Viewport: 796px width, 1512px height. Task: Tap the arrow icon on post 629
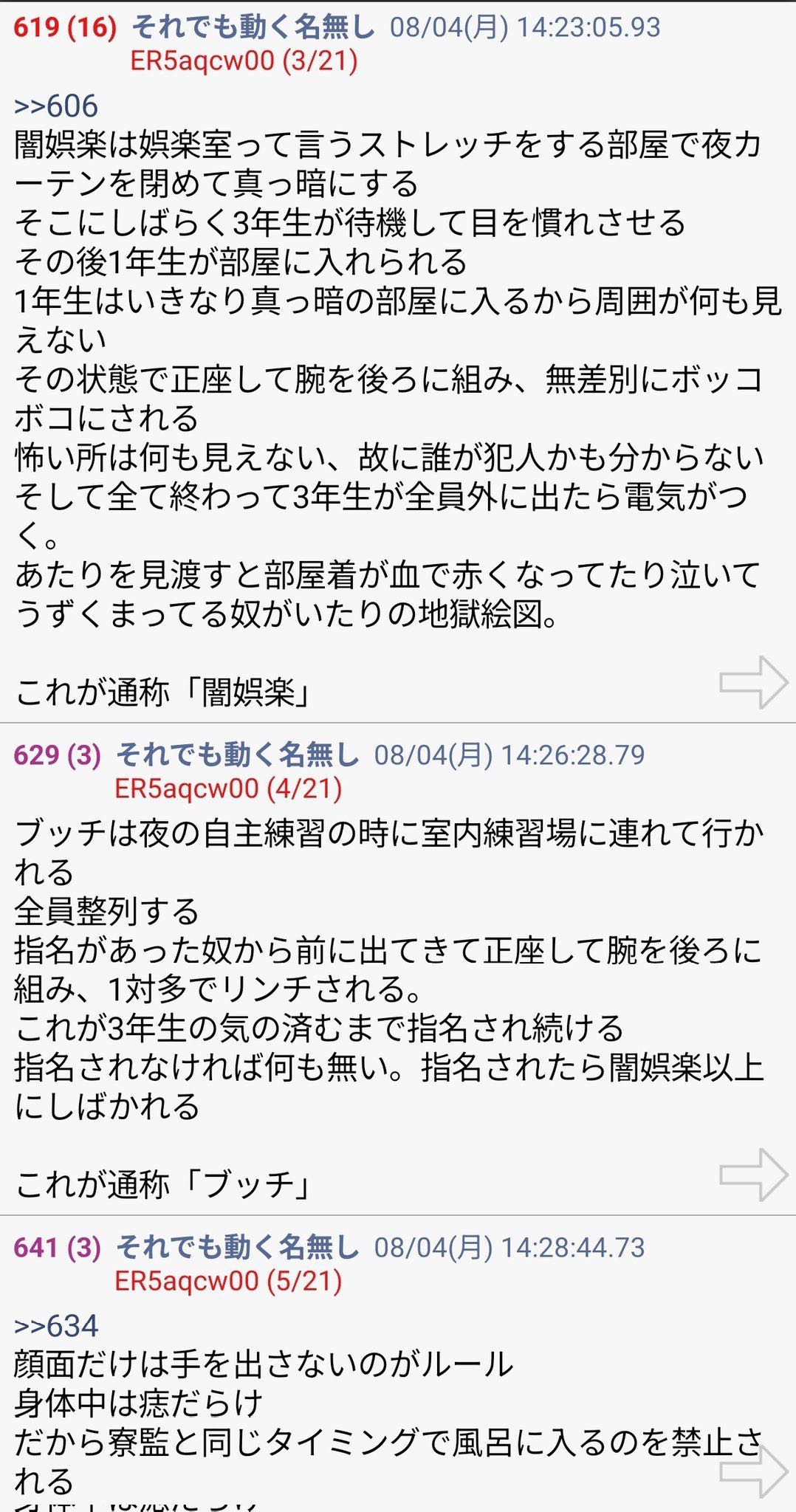click(753, 1175)
